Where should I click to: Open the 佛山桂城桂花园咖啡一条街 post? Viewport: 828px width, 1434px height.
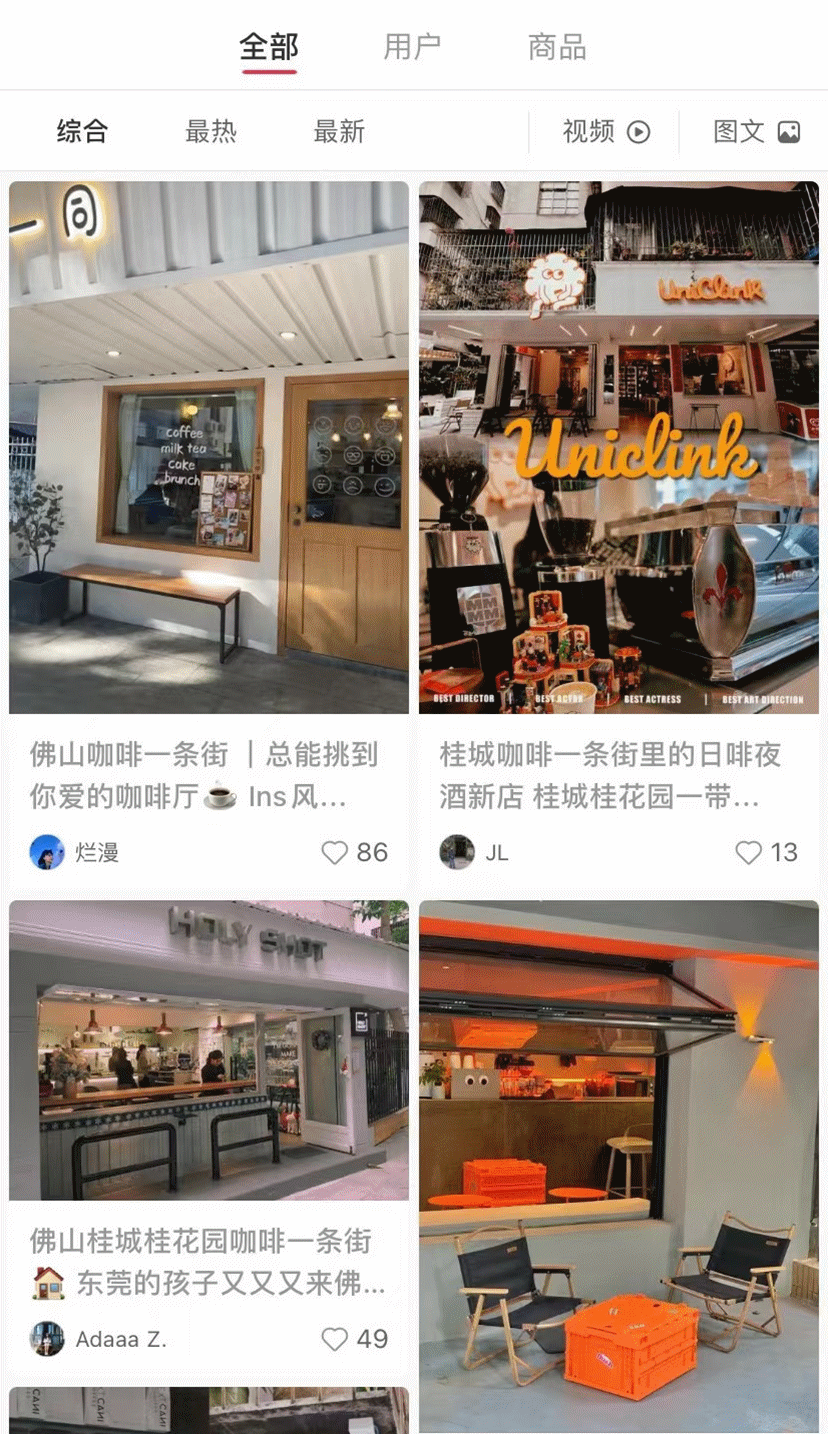208,1050
